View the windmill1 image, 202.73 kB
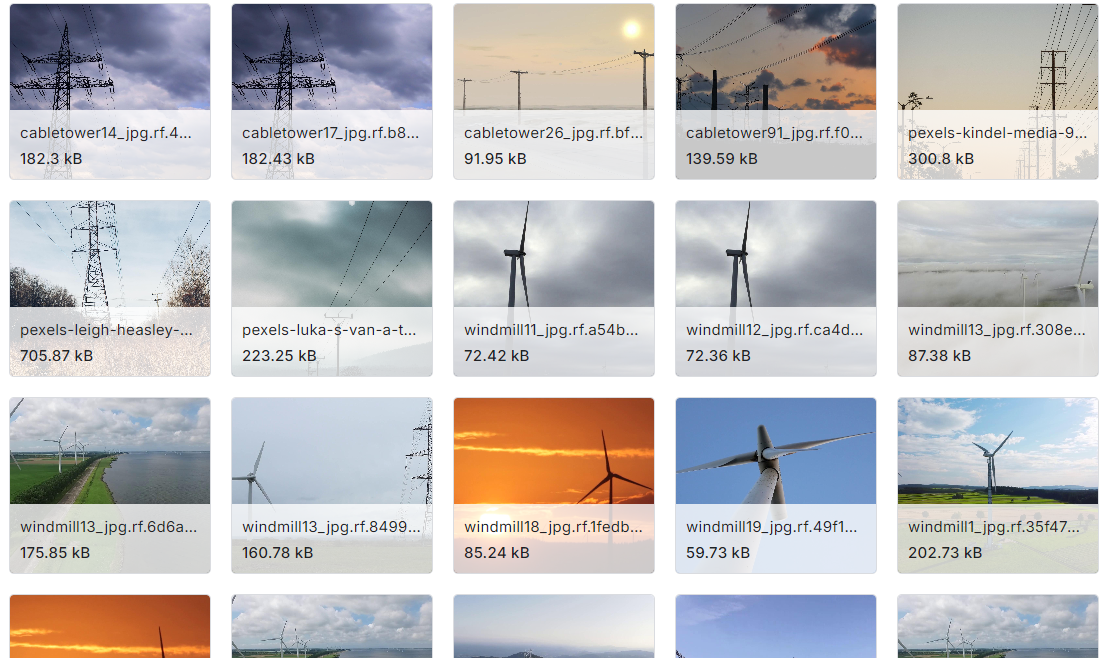The height and width of the screenshot is (658, 1106). [x=998, y=485]
